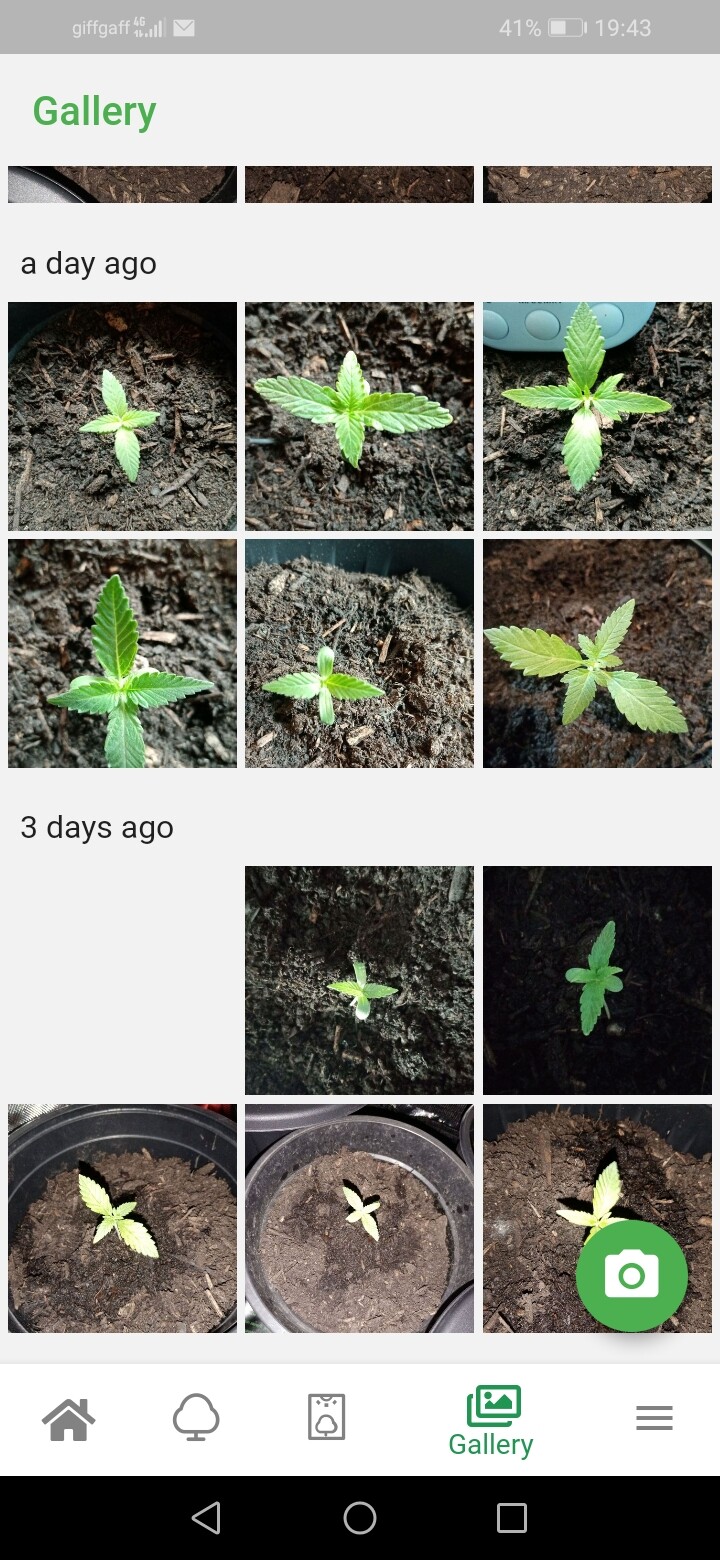
Task: Tap the system back button
Action: 206,1518
